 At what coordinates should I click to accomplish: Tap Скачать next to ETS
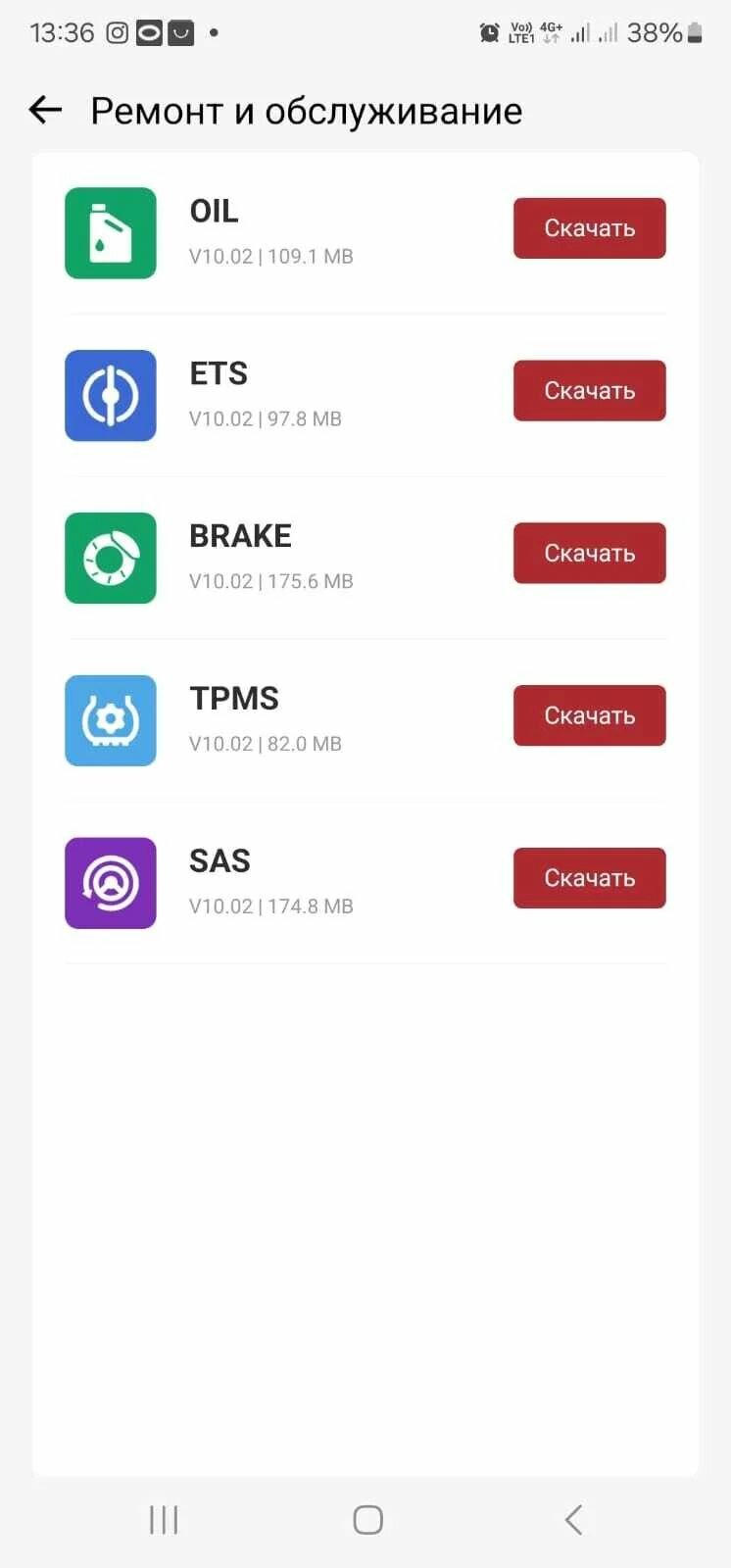click(x=589, y=391)
